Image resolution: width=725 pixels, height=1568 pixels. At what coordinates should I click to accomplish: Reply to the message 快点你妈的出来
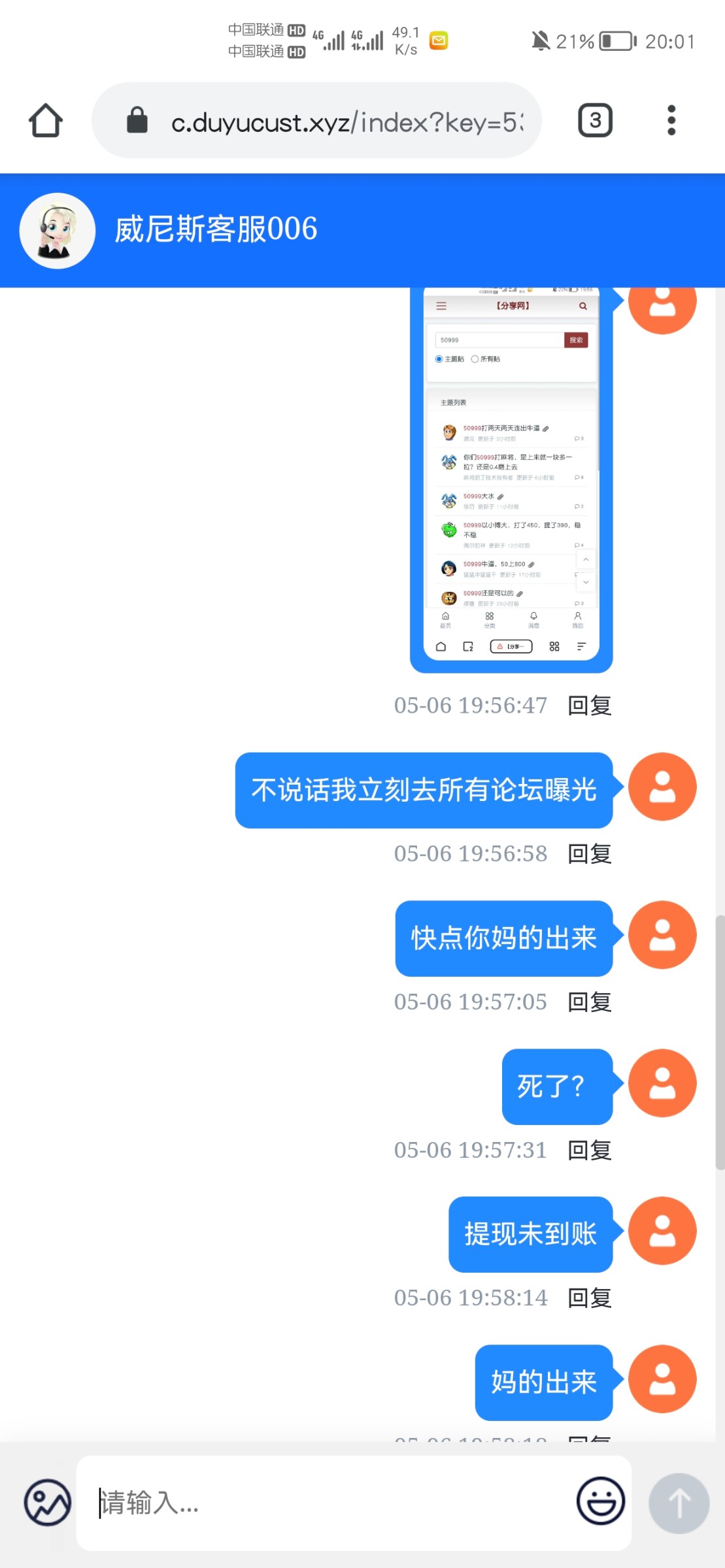[589, 1002]
